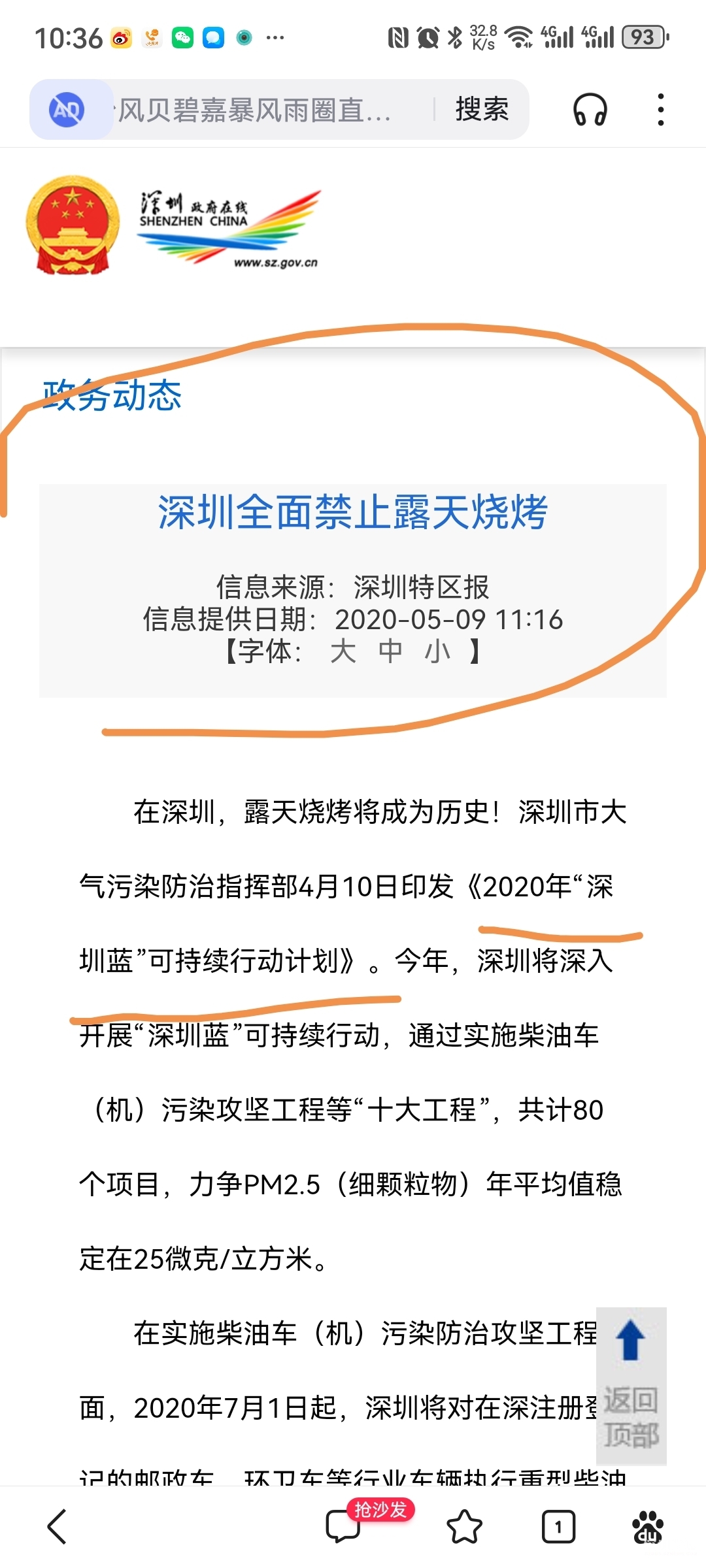Open the Baidu paw home icon
The height and width of the screenshot is (1568, 706).
648,1527
